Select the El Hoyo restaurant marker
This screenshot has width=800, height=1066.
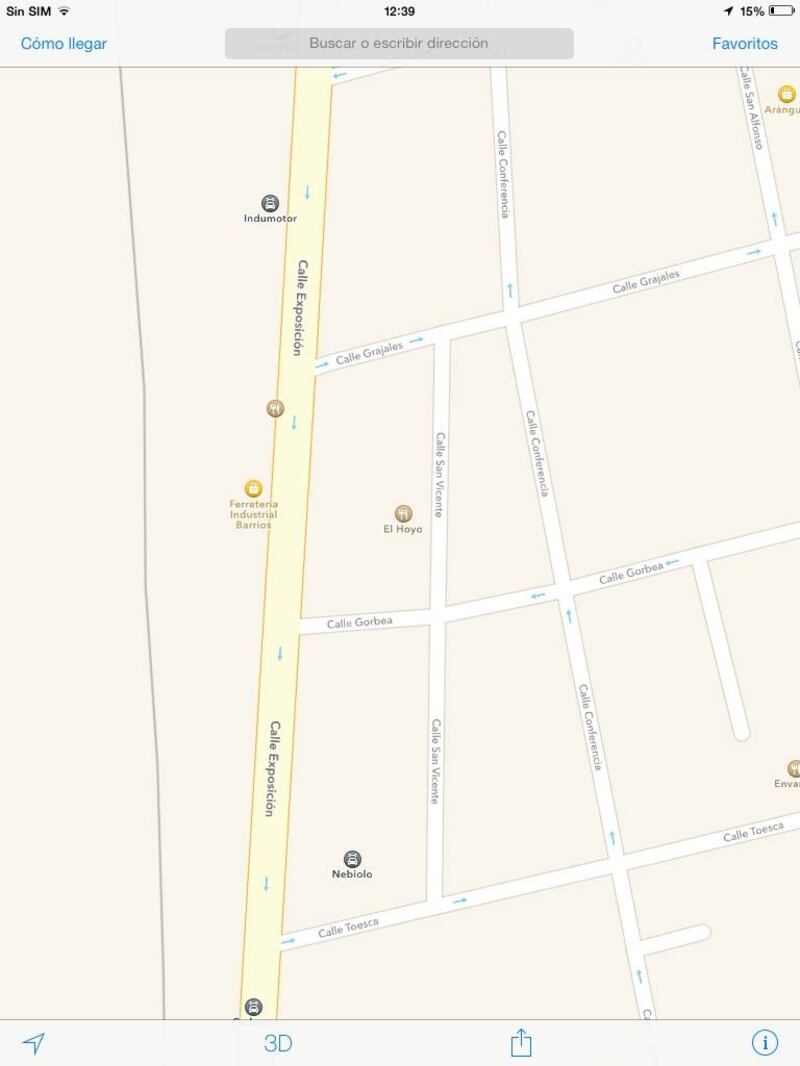click(403, 514)
